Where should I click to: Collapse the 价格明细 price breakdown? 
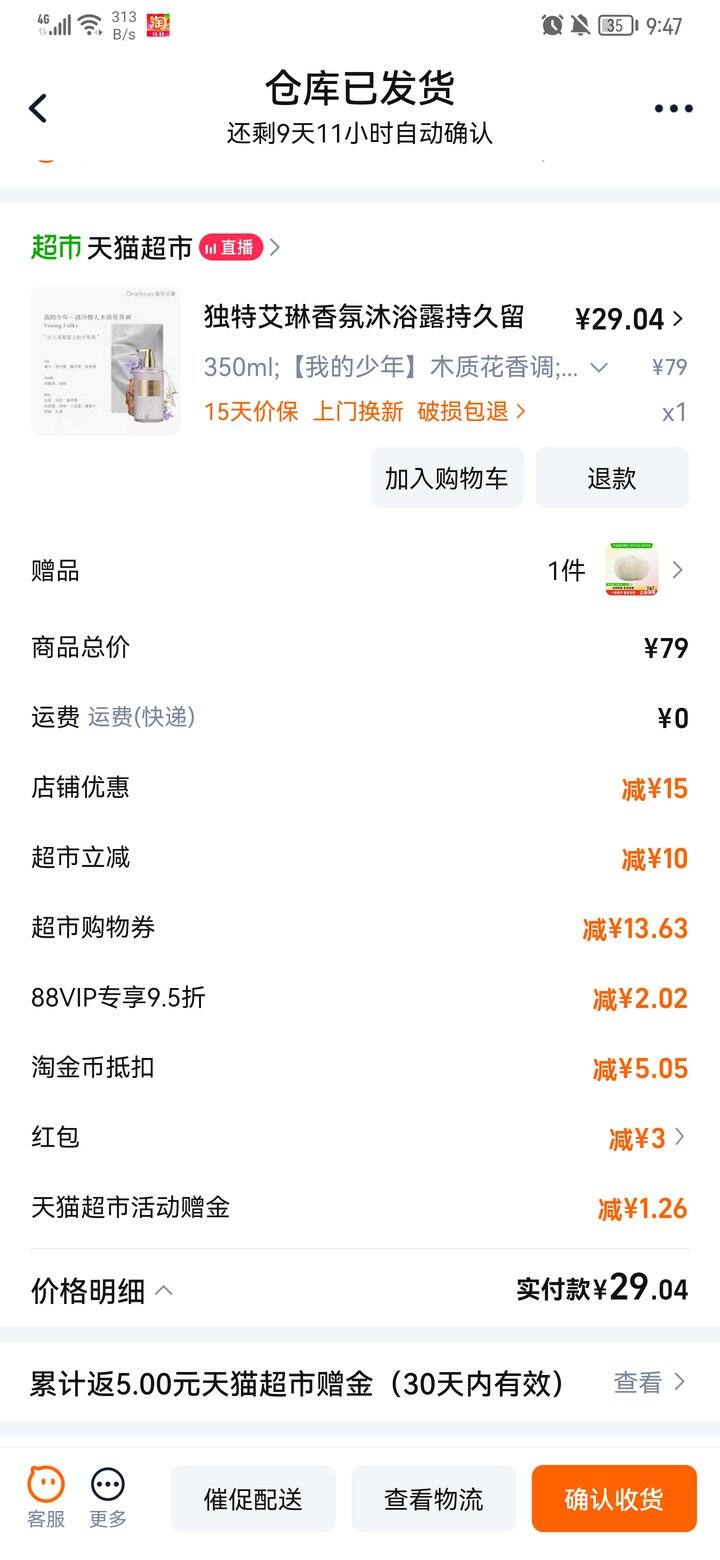coord(103,1291)
